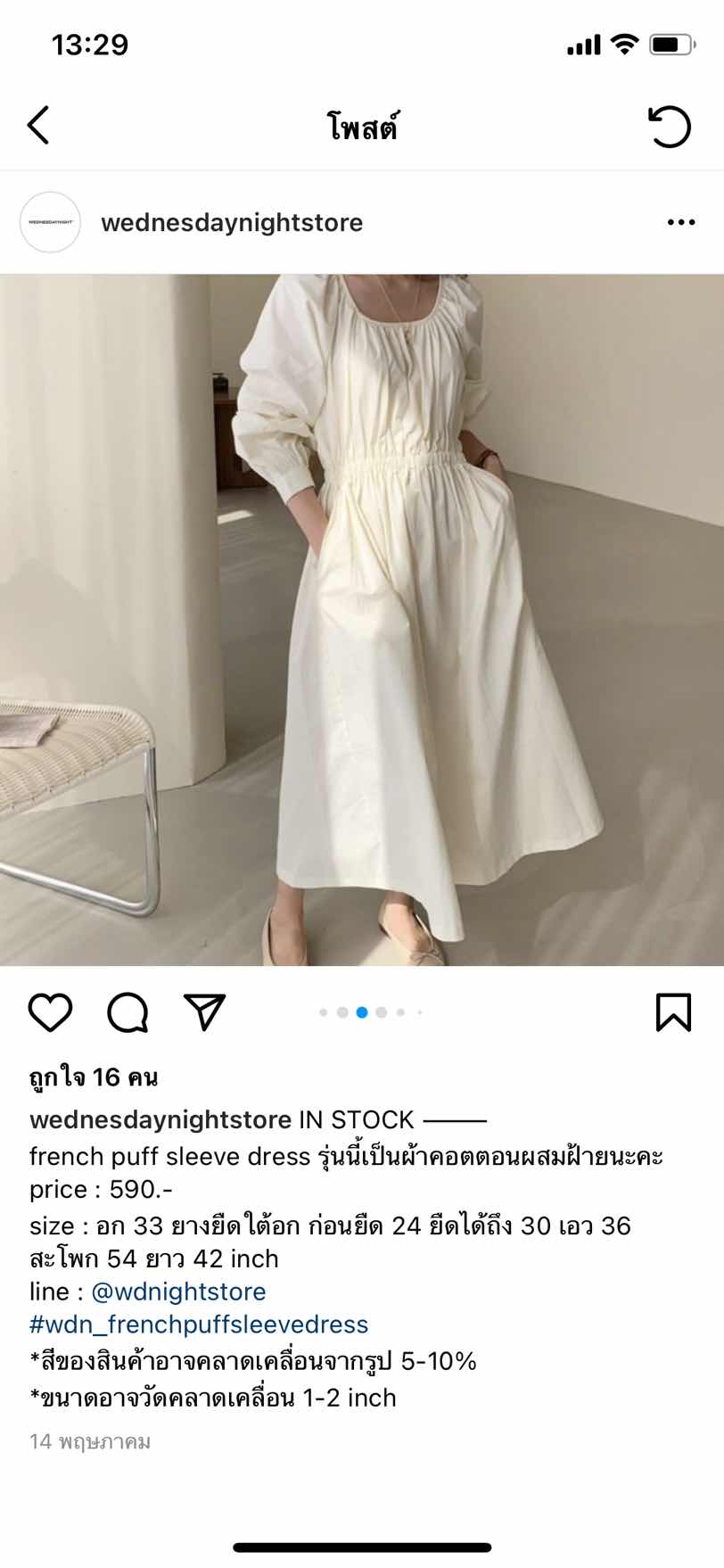Screen dimensions: 724x1568
Task: Share the post via paper plane icon
Action: point(204,1011)
